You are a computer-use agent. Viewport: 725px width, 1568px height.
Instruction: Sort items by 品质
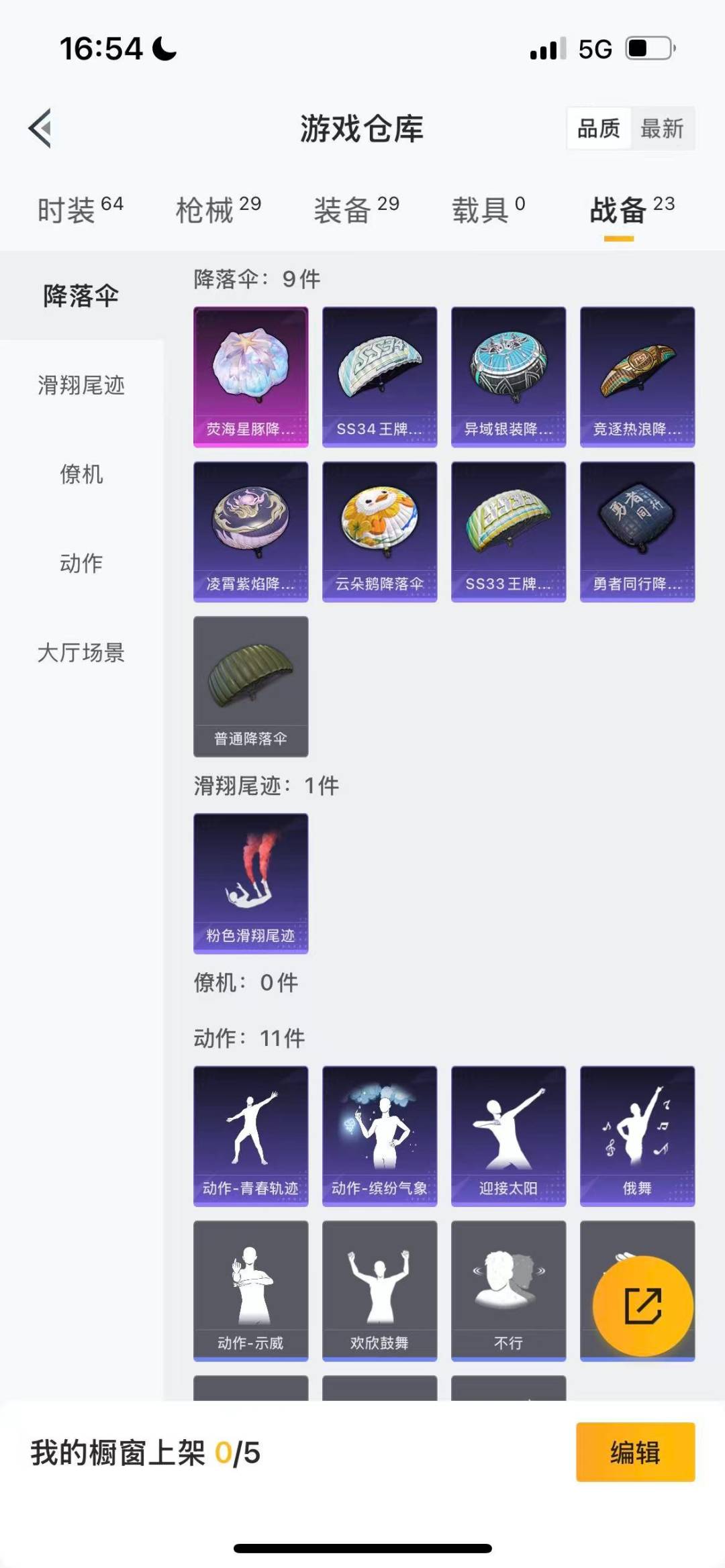[x=598, y=128]
